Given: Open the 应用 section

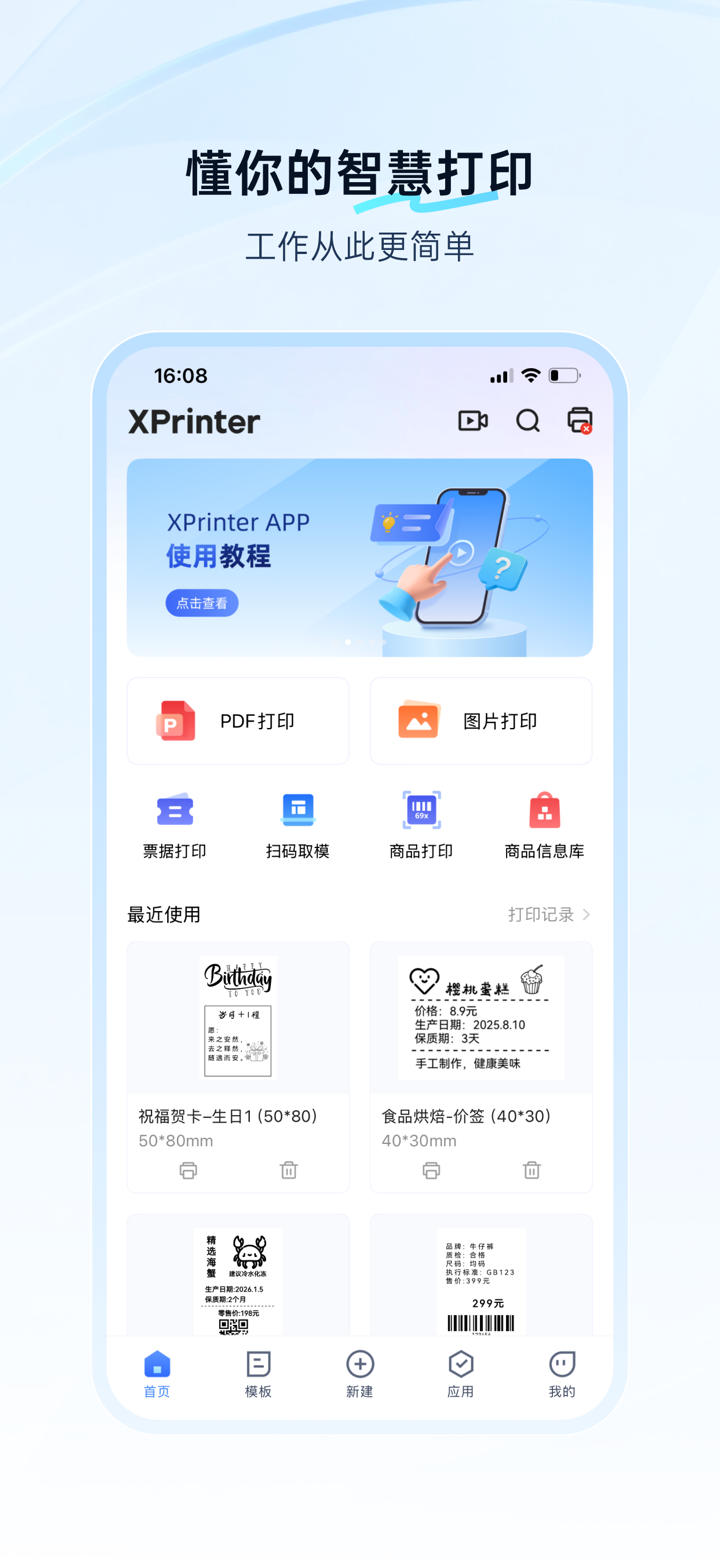Looking at the screenshot, I should 460,1374.
